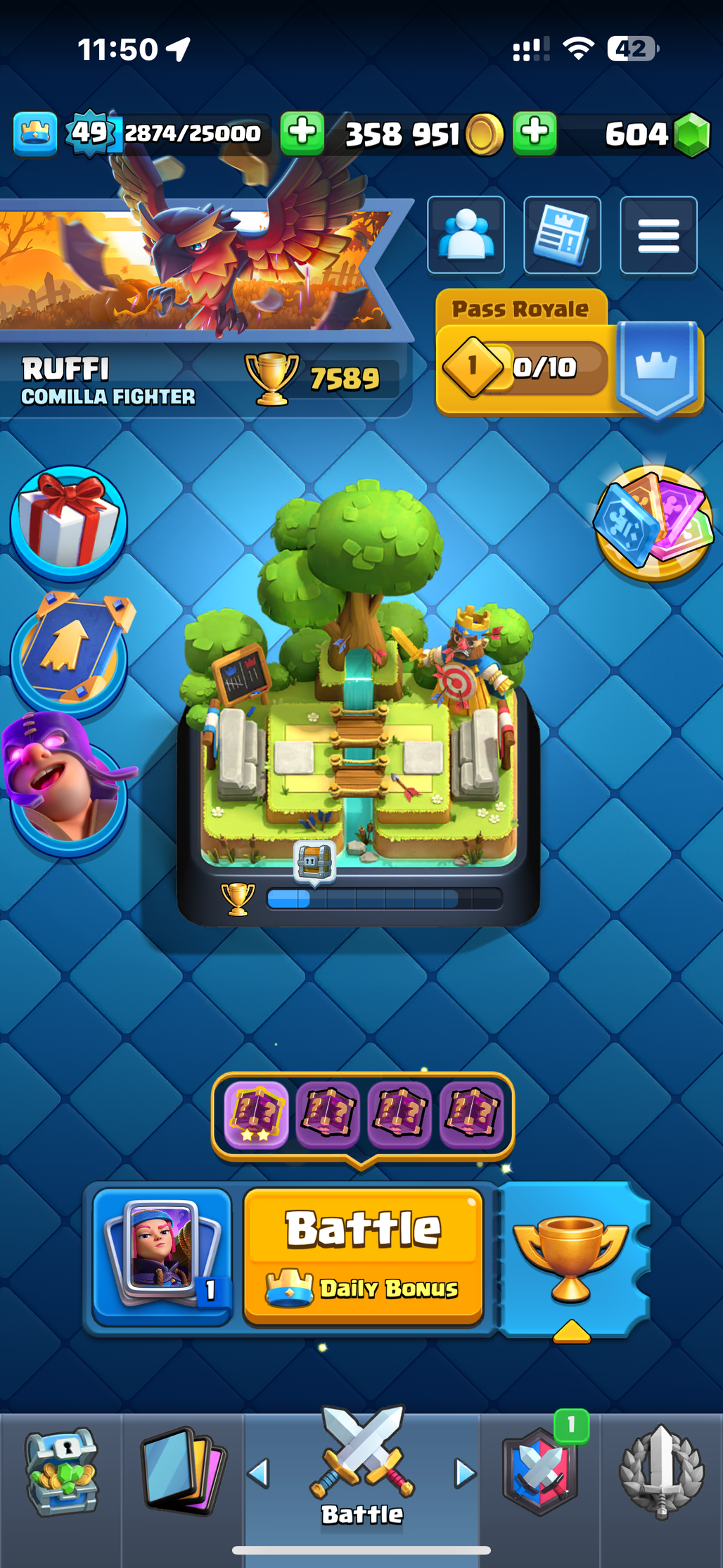Switch to the Clan shield tab

pyautogui.click(x=541, y=1472)
